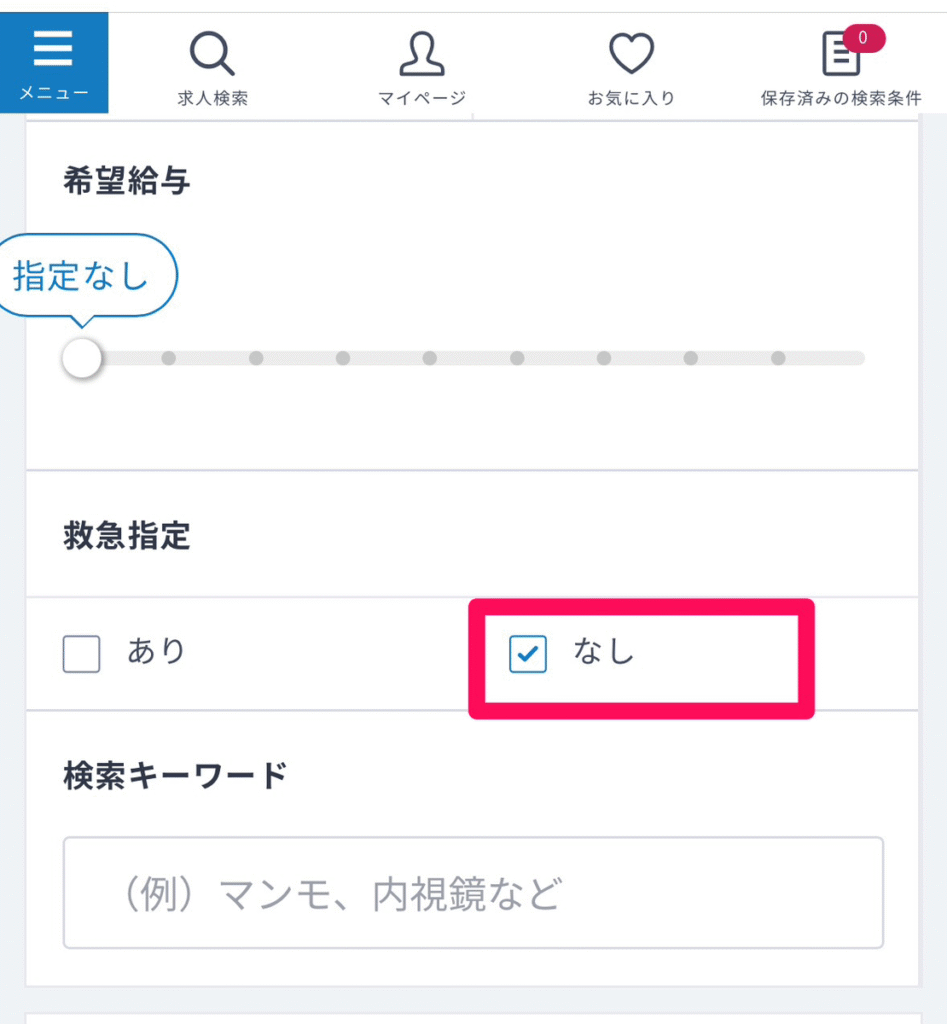947x1024 pixels.
Task: Open the メニュー drawer button
Action: (54, 63)
